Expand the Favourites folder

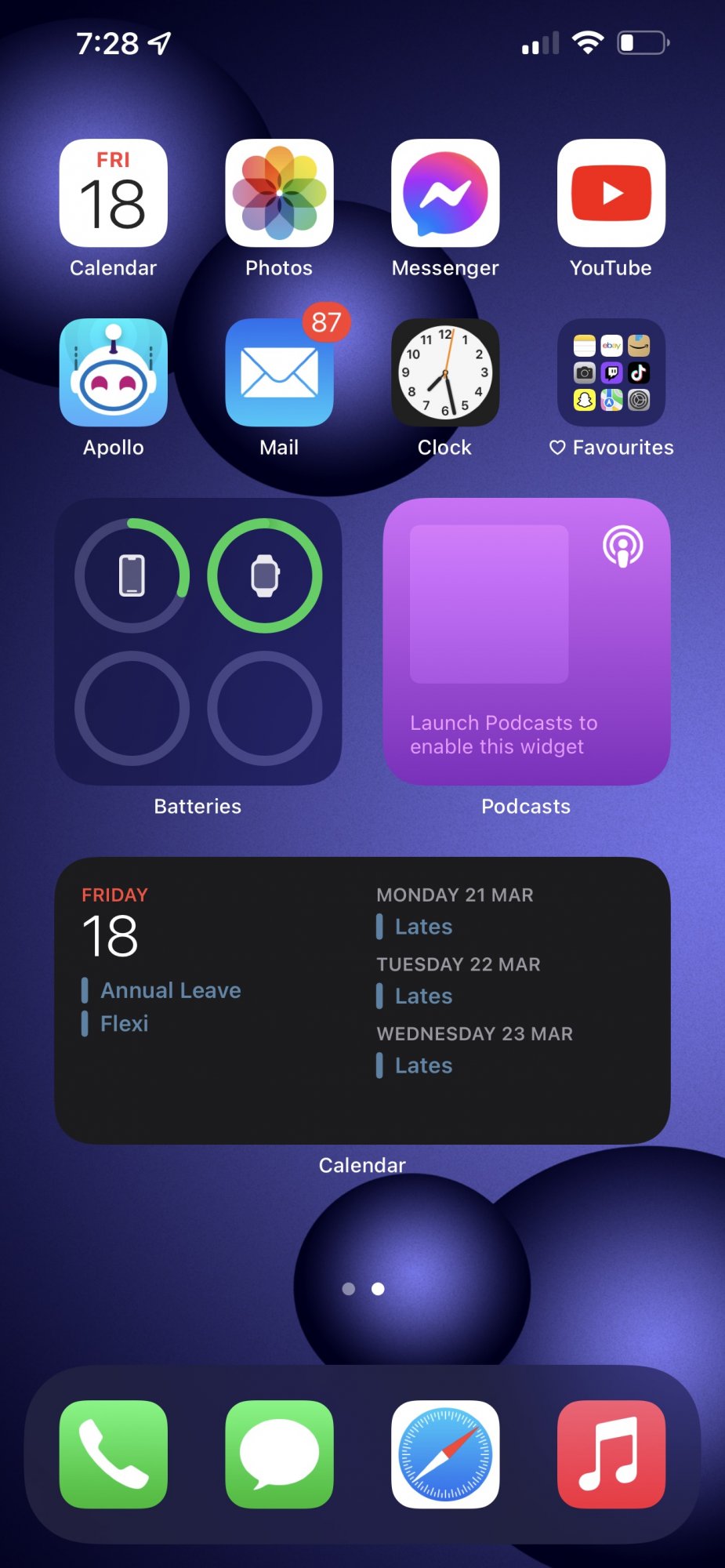click(x=611, y=372)
